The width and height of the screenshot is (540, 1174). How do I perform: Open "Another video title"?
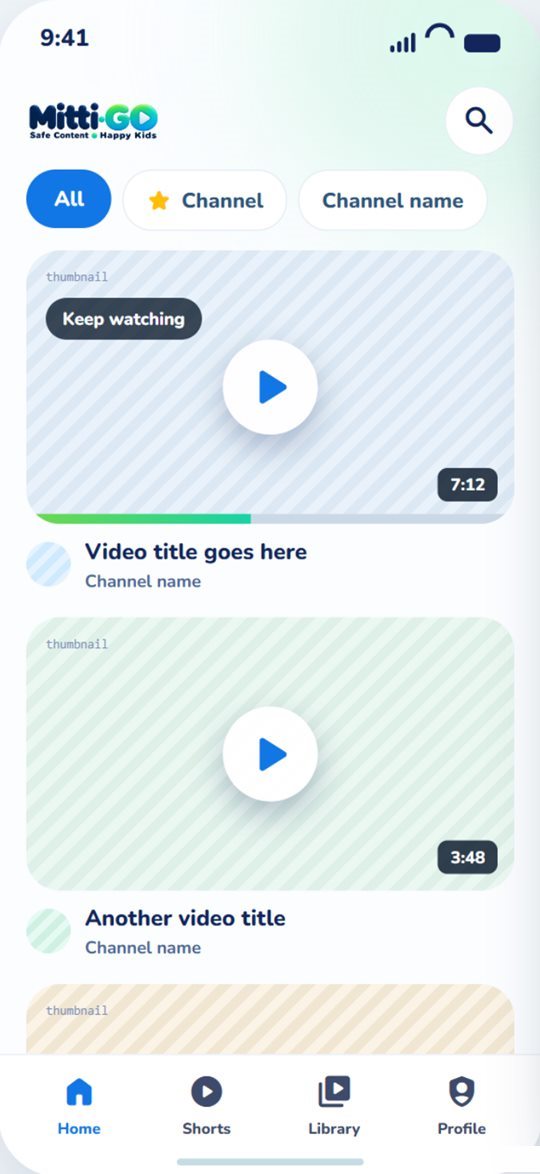tap(185, 918)
